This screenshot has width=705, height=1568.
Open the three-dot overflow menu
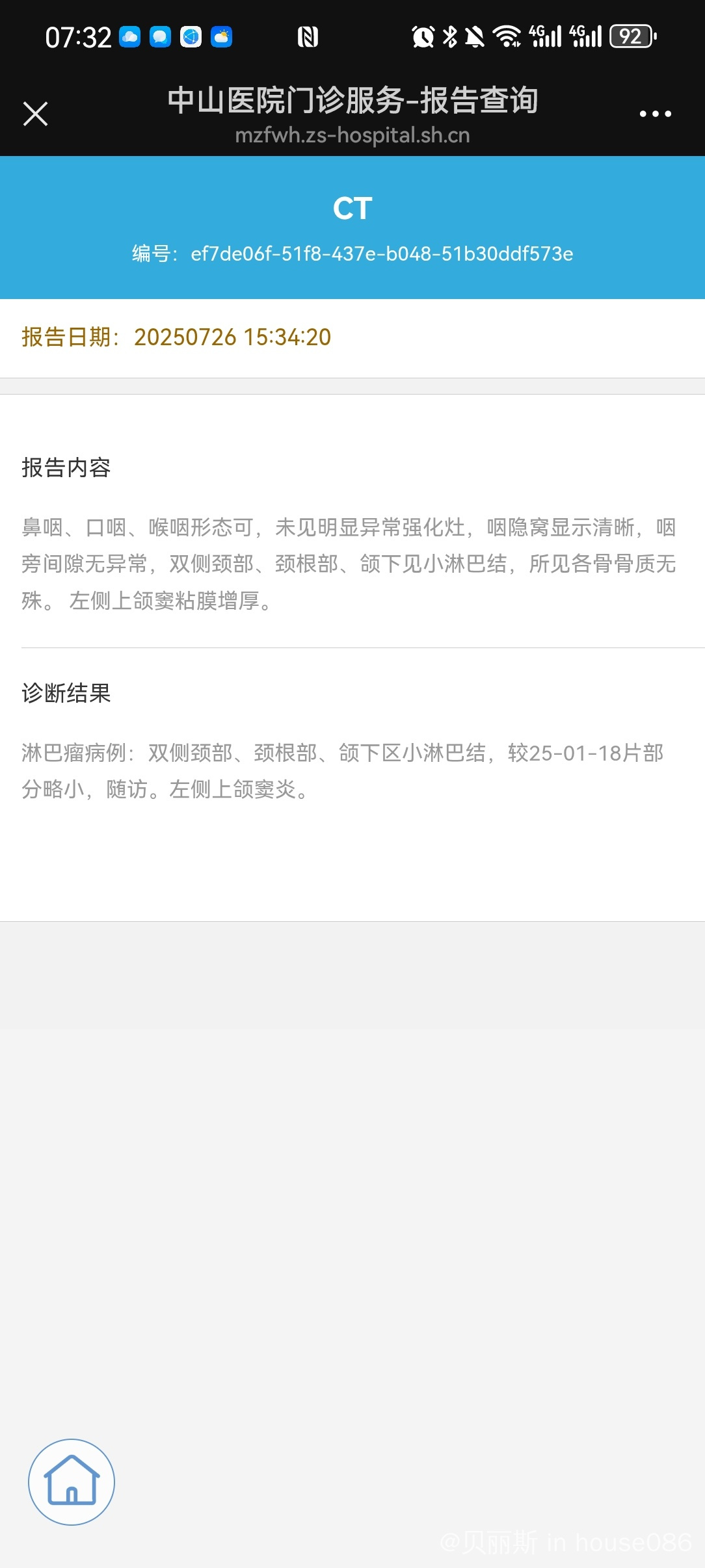[655, 114]
